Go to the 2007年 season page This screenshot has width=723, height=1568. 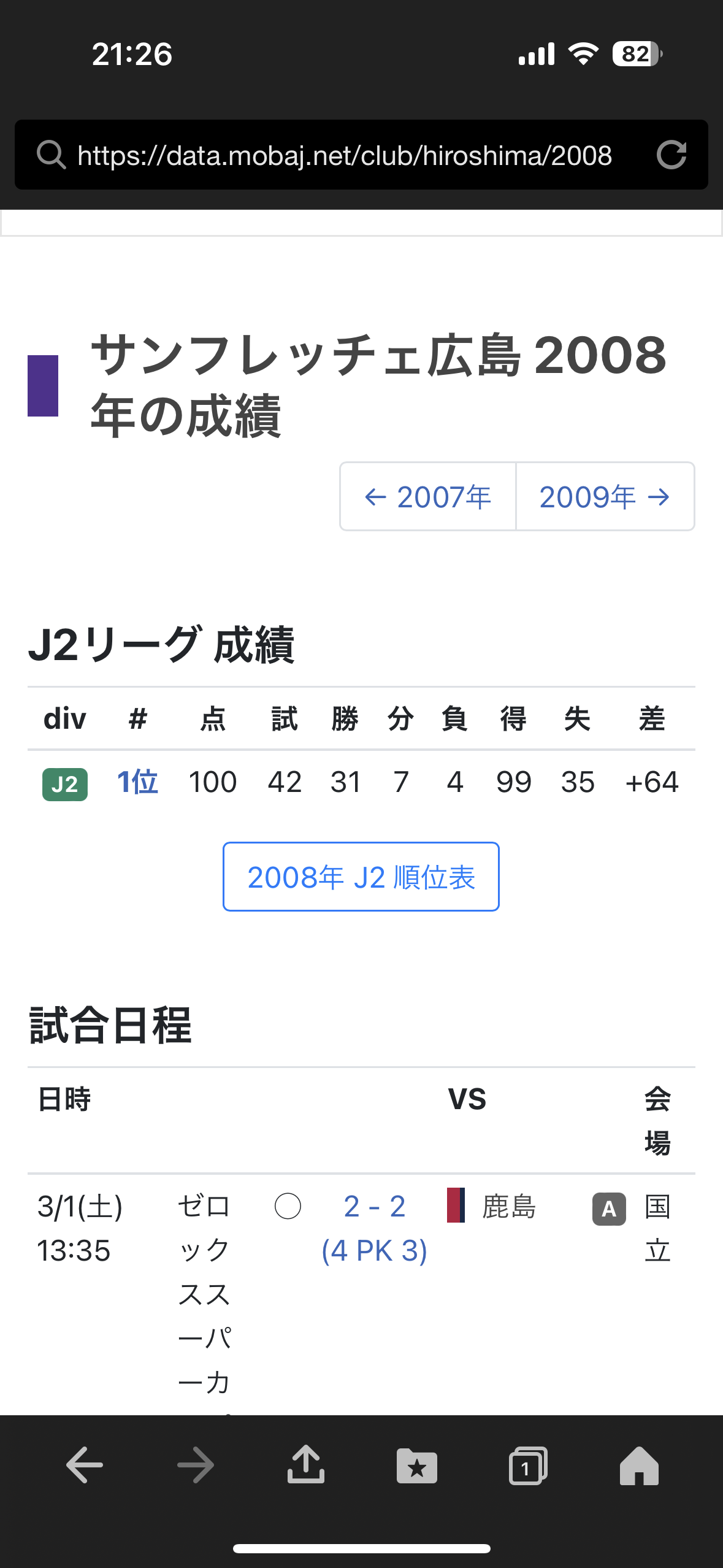click(x=428, y=496)
